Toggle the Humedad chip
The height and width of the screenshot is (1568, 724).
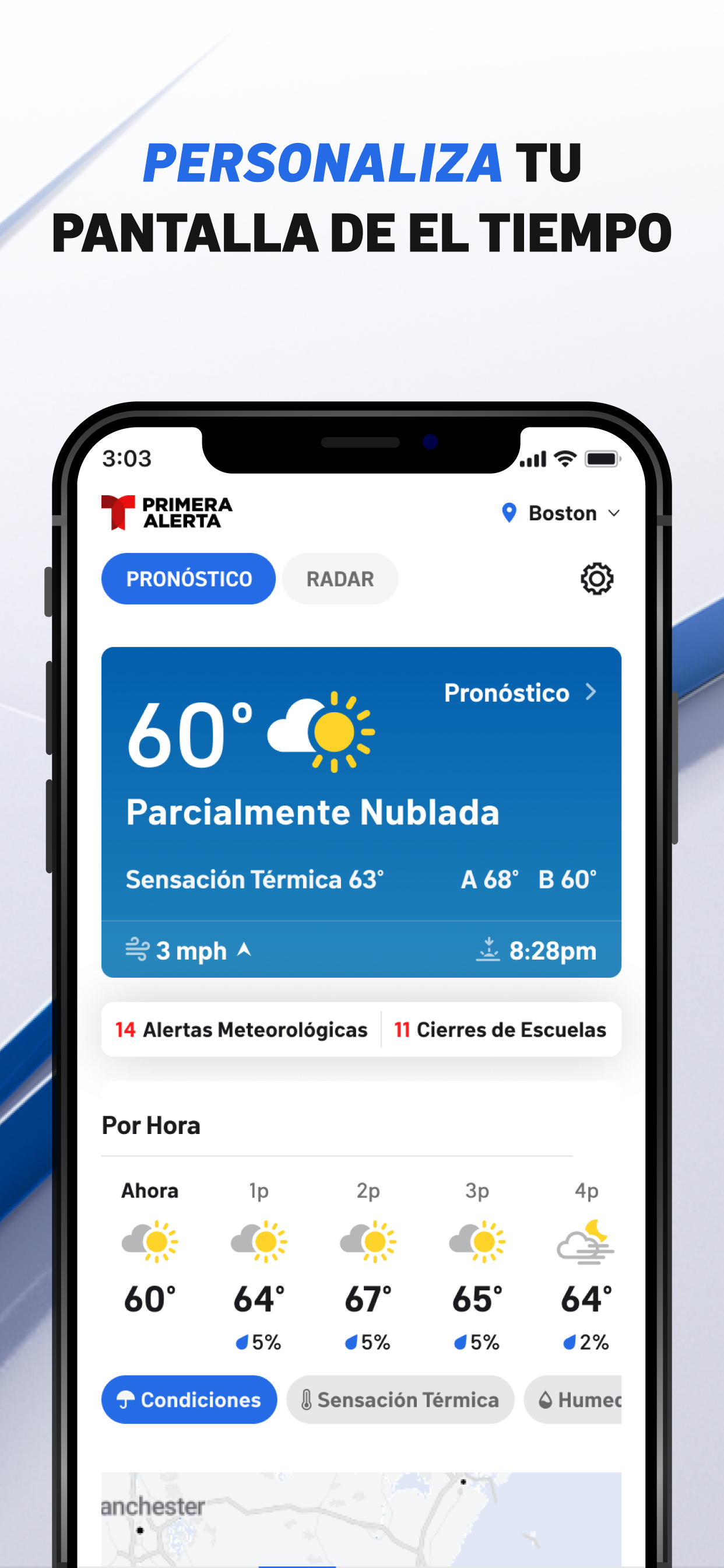(575, 1400)
